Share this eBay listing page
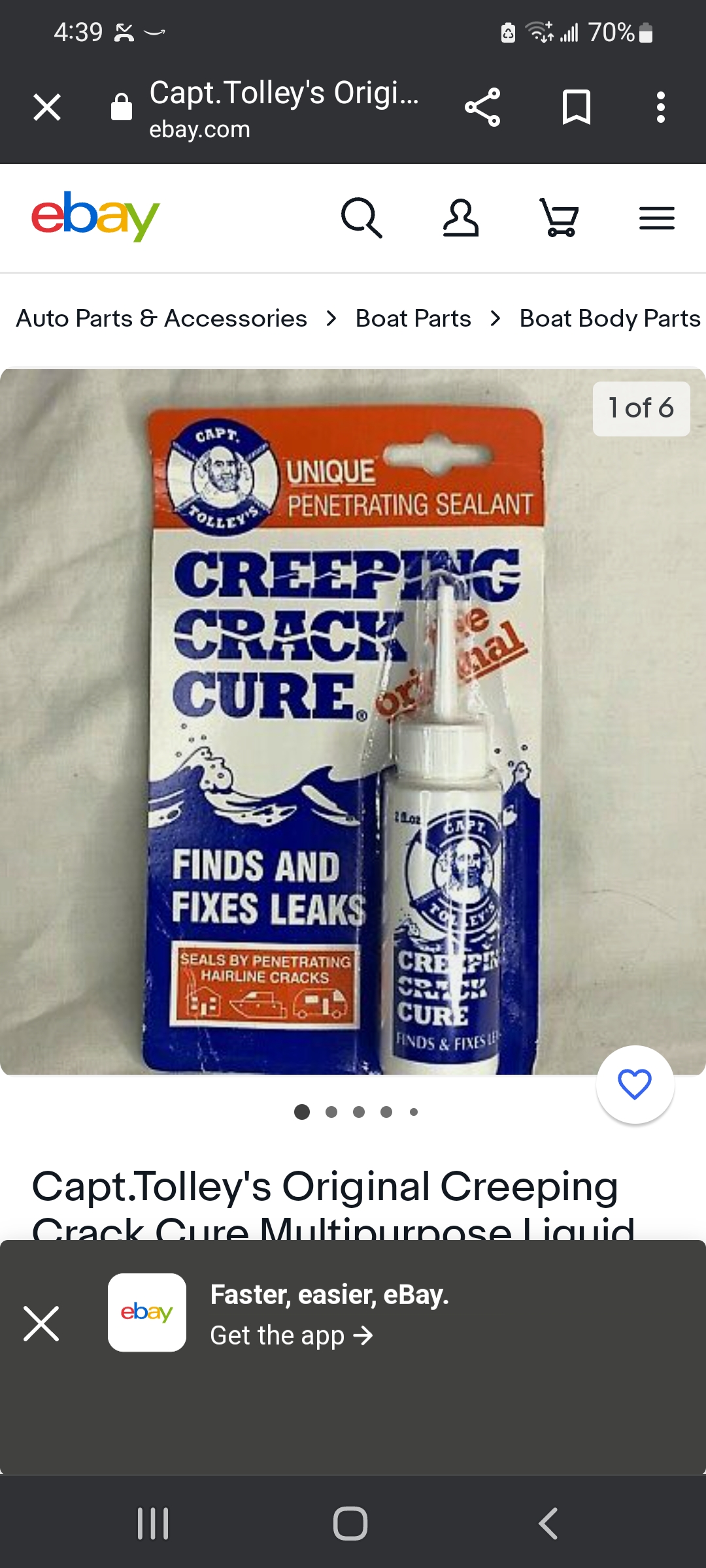The image size is (706, 1568). tap(482, 107)
